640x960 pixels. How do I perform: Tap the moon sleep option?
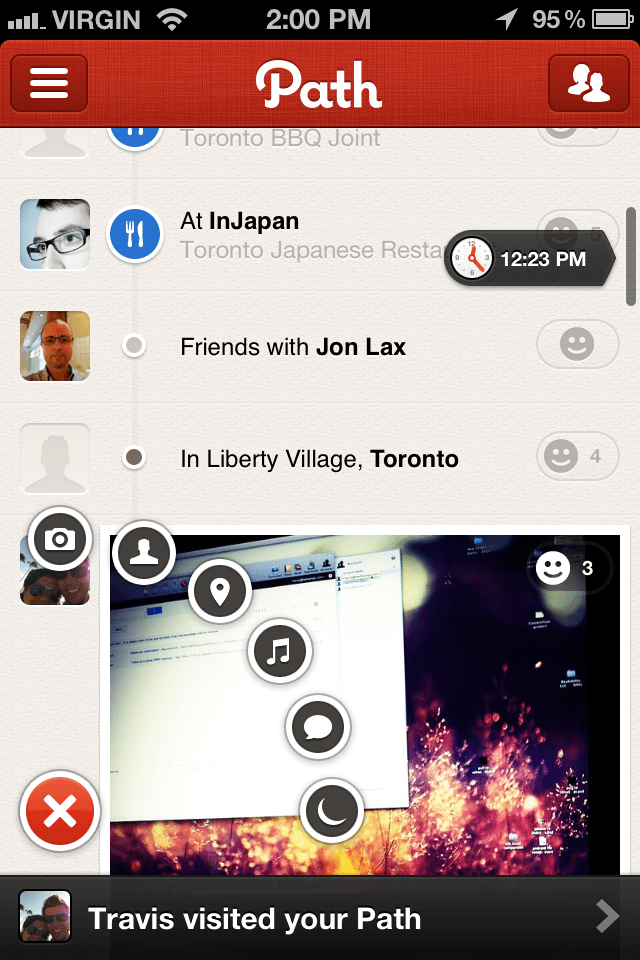(x=332, y=811)
